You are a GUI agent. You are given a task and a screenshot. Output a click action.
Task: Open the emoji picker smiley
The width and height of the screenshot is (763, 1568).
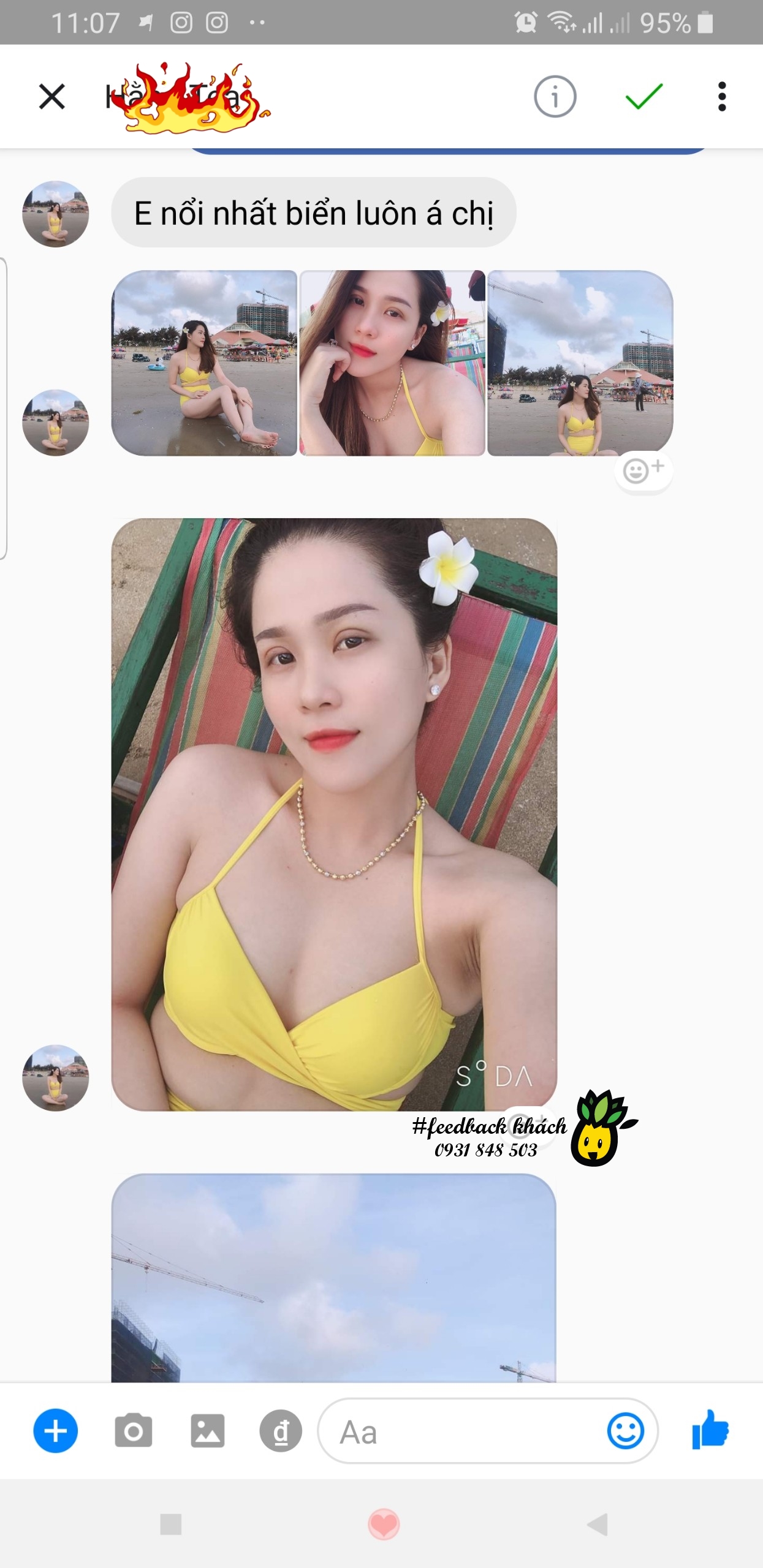click(x=625, y=1431)
